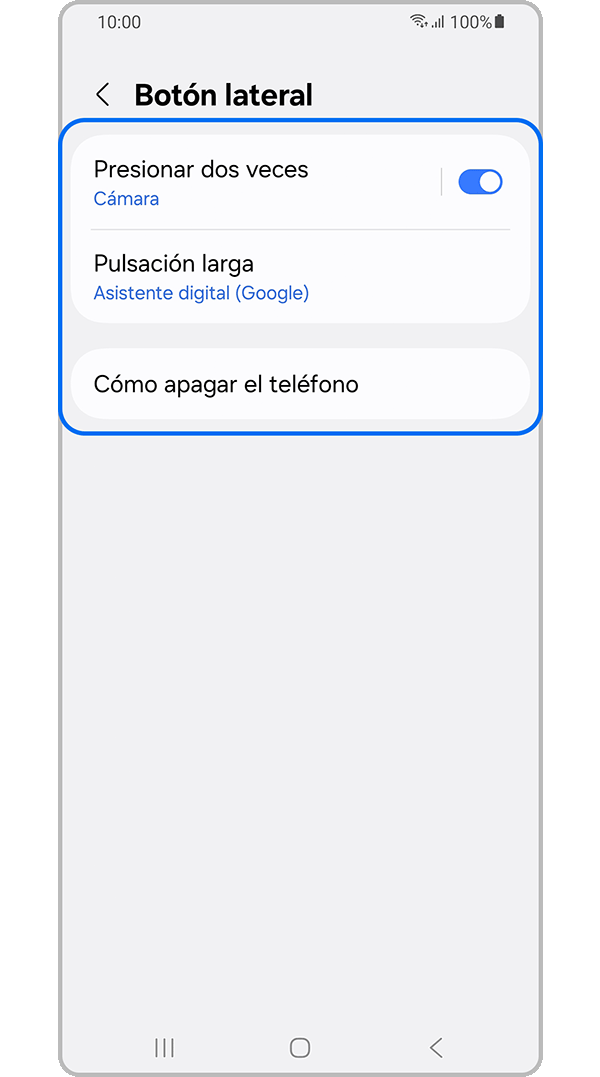Tap the home button in navigation bar

[300, 1047]
